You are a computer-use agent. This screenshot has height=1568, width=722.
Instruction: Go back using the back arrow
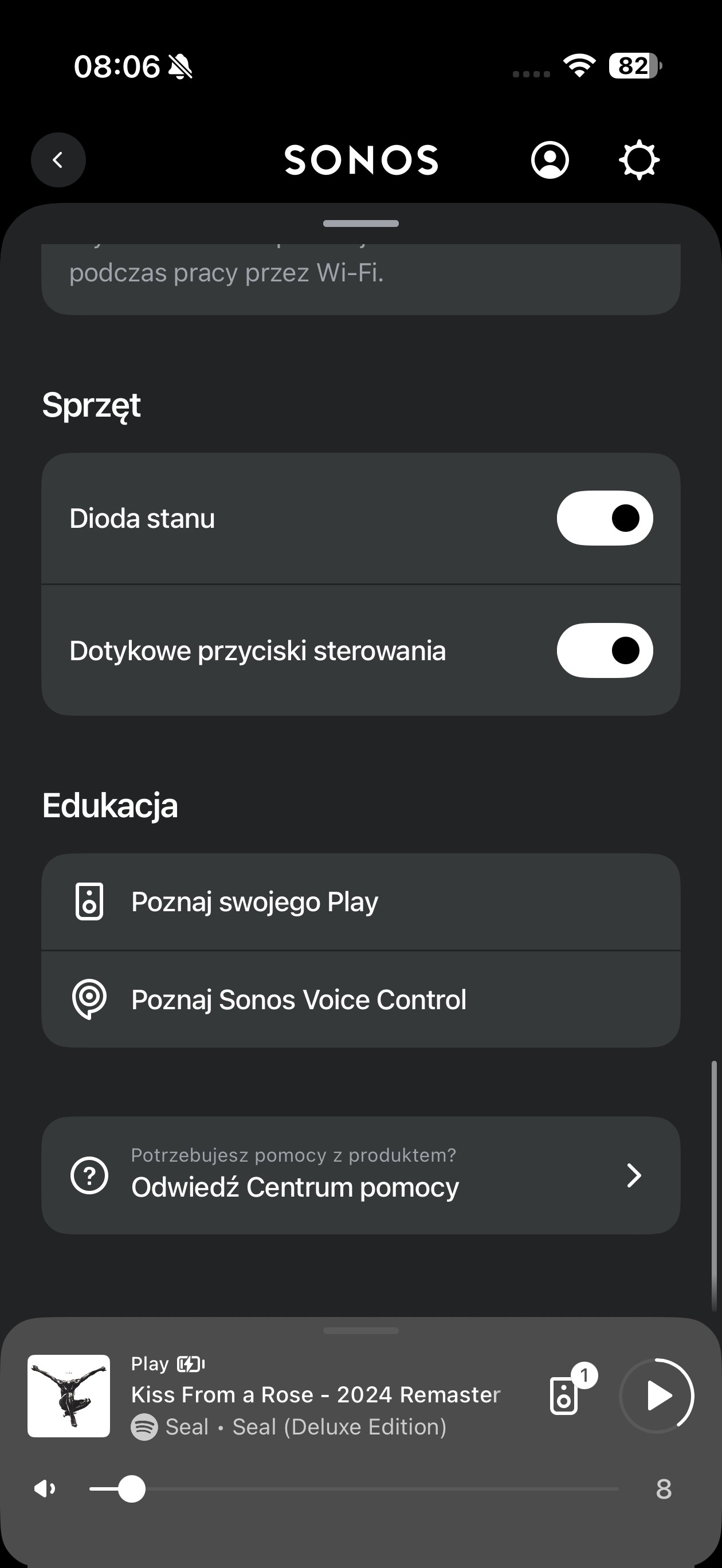[x=58, y=160]
